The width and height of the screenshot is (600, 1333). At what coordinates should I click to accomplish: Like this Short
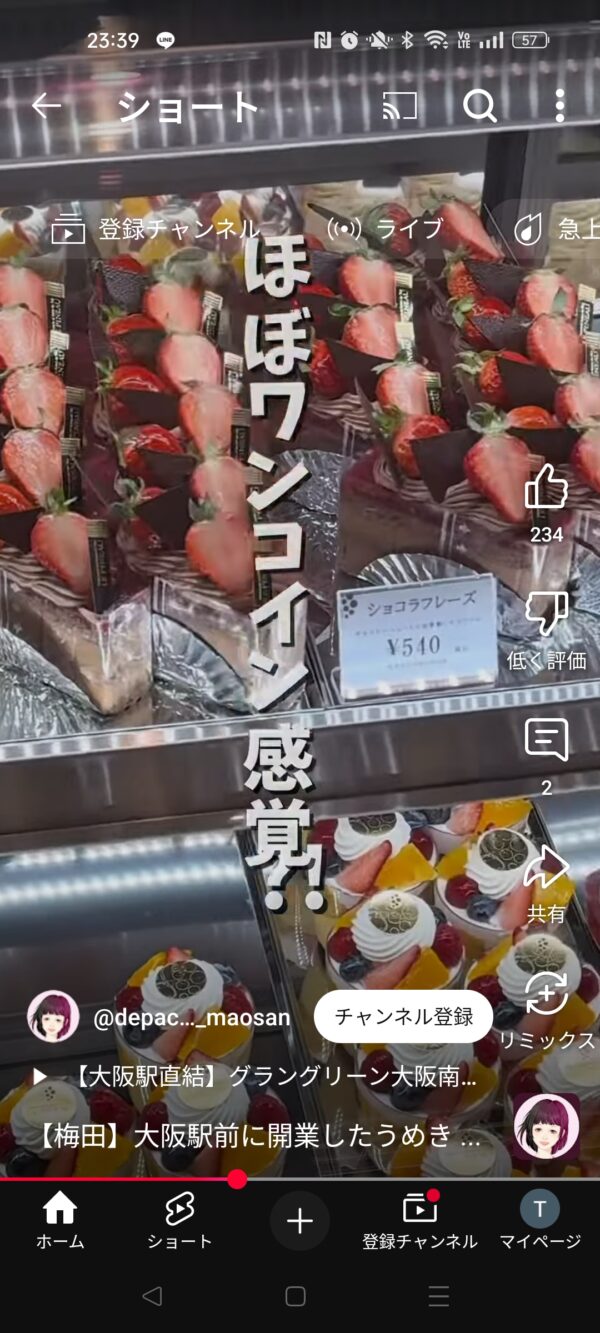click(546, 489)
